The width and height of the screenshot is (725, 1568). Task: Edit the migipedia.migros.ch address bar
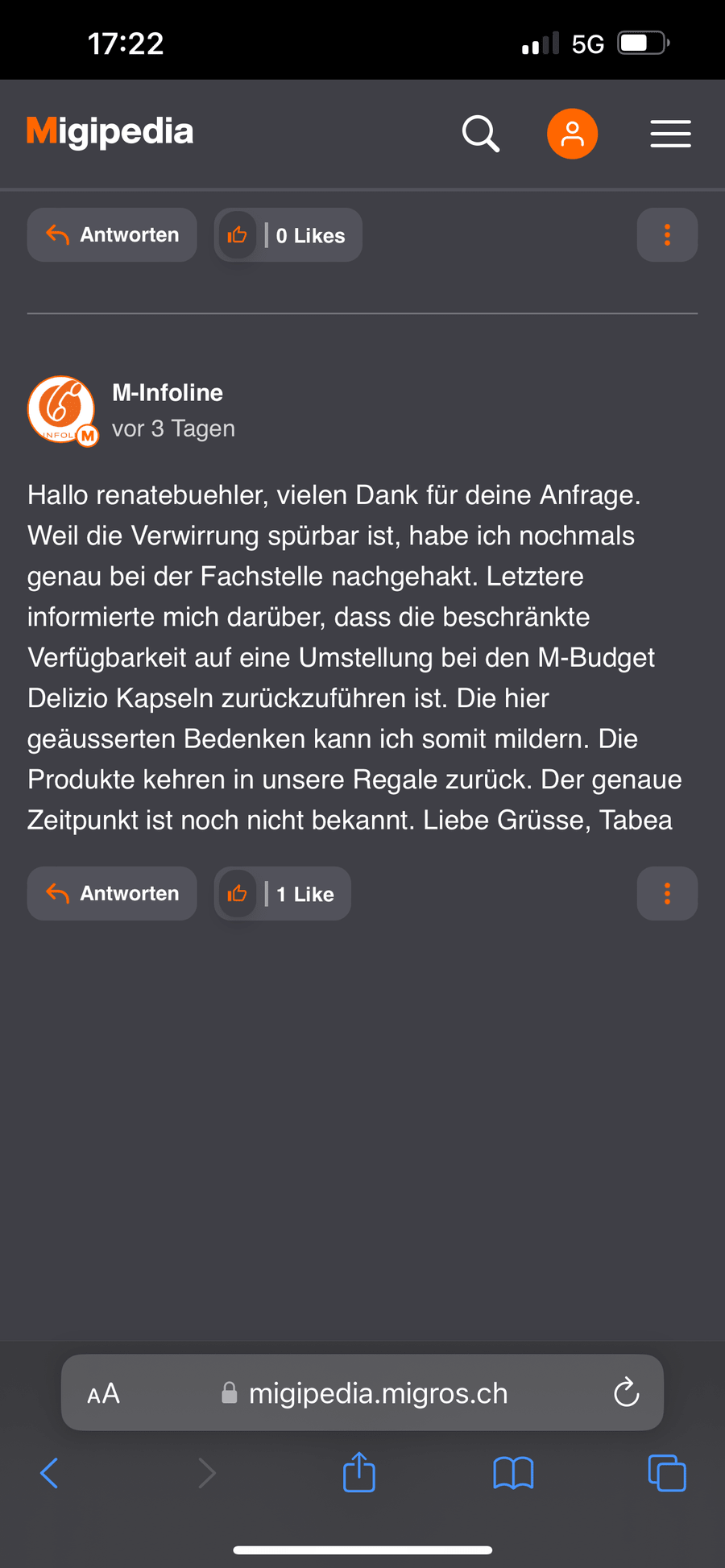click(x=377, y=1393)
